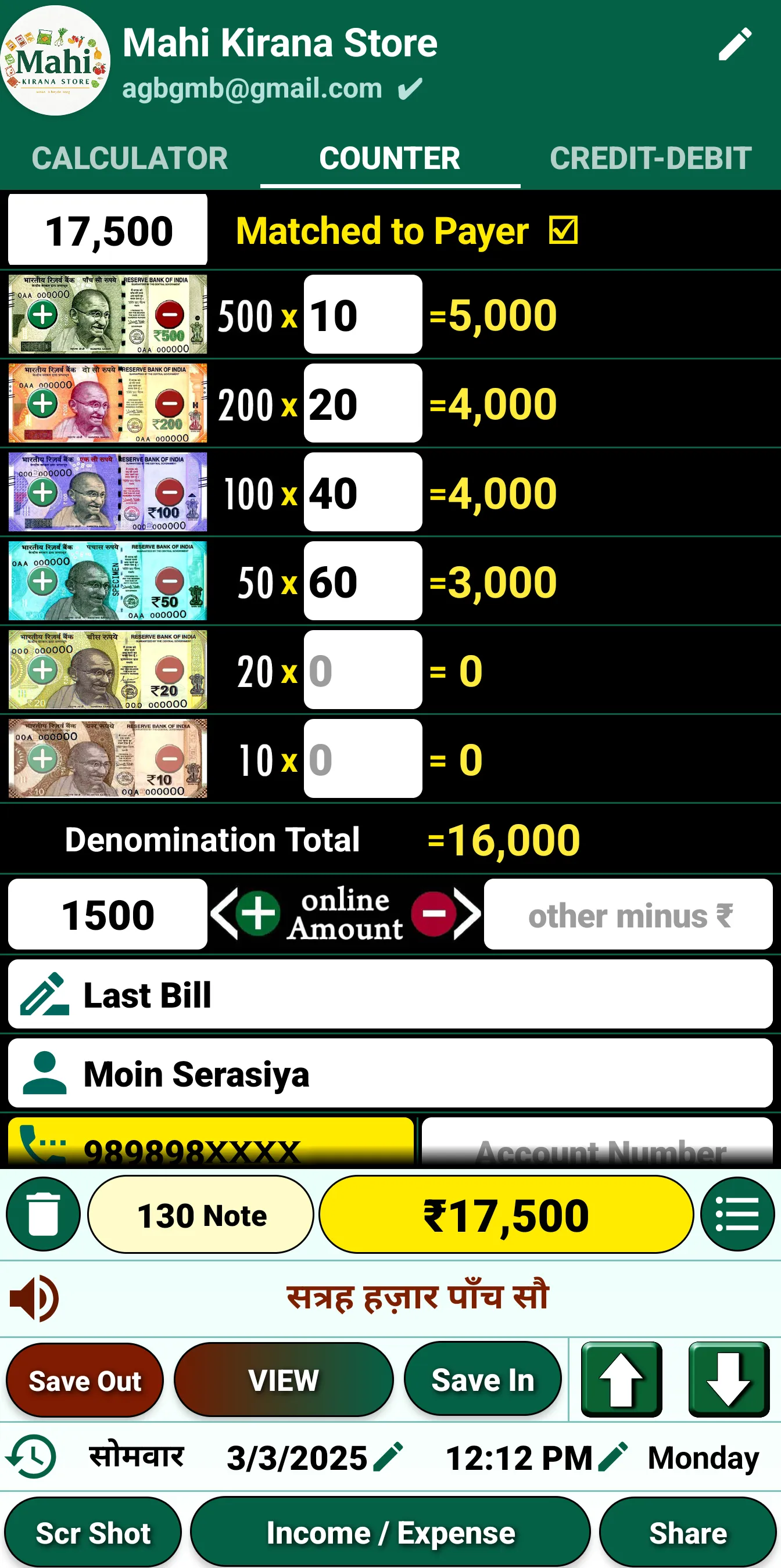Open saved records with the VIEW button
This screenshot has height=1568, width=781.
(x=283, y=1380)
